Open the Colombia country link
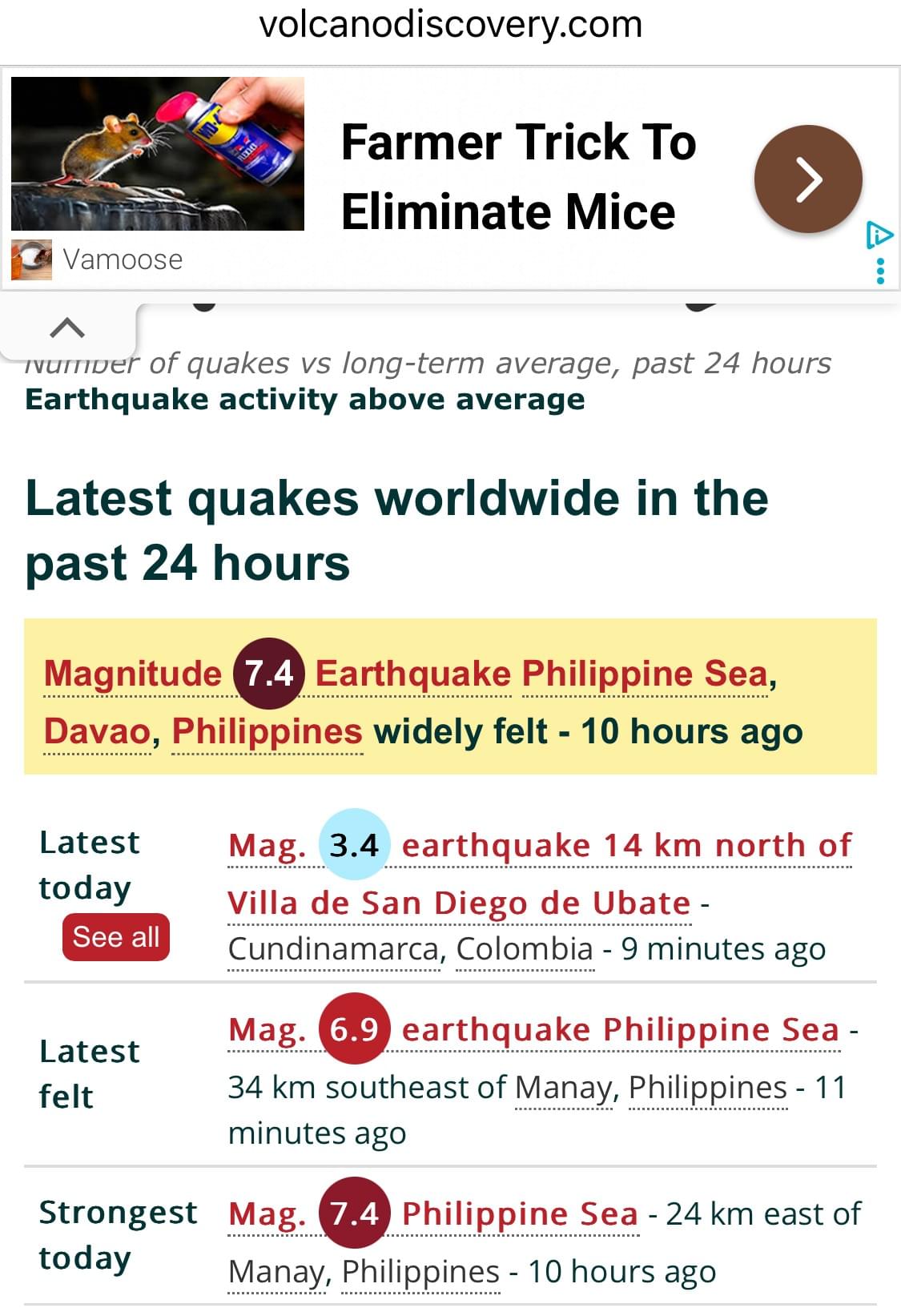The image size is (901, 1316). (x=525, y=949)
